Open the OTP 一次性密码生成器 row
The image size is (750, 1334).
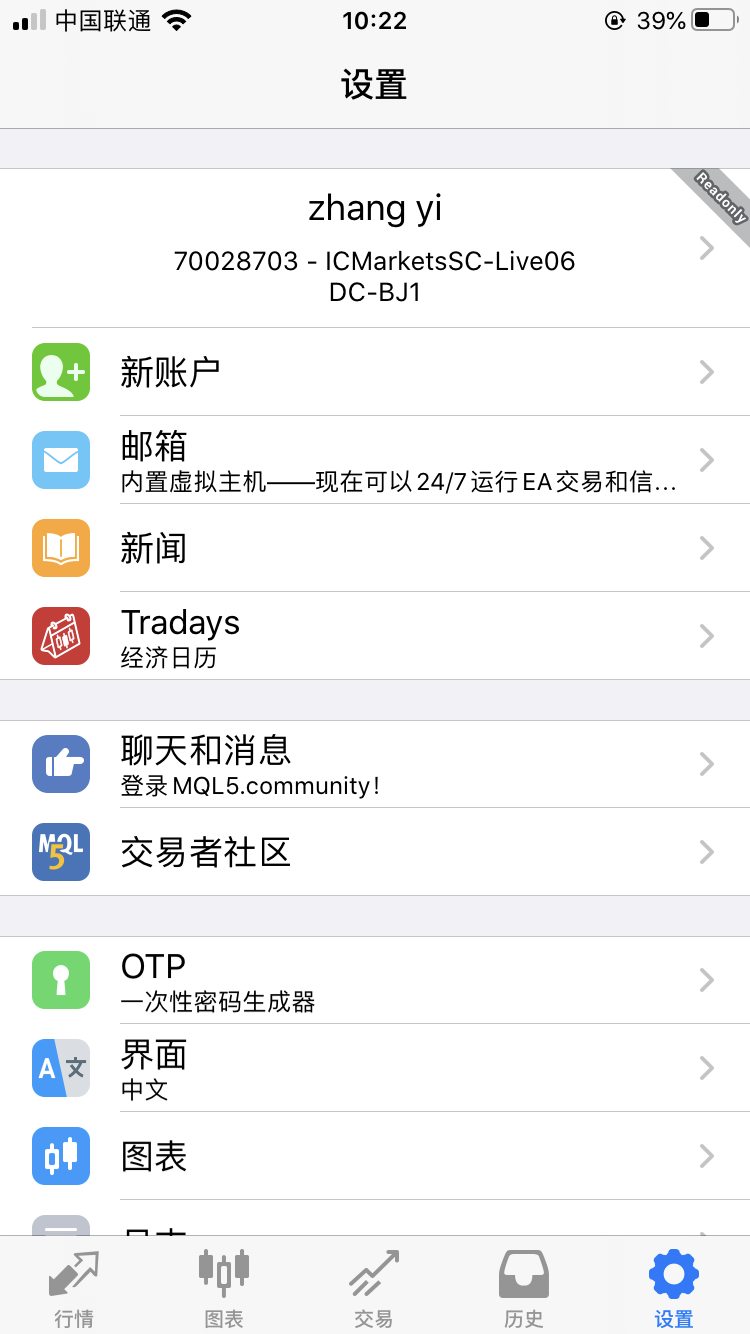[x=375, y=980]
